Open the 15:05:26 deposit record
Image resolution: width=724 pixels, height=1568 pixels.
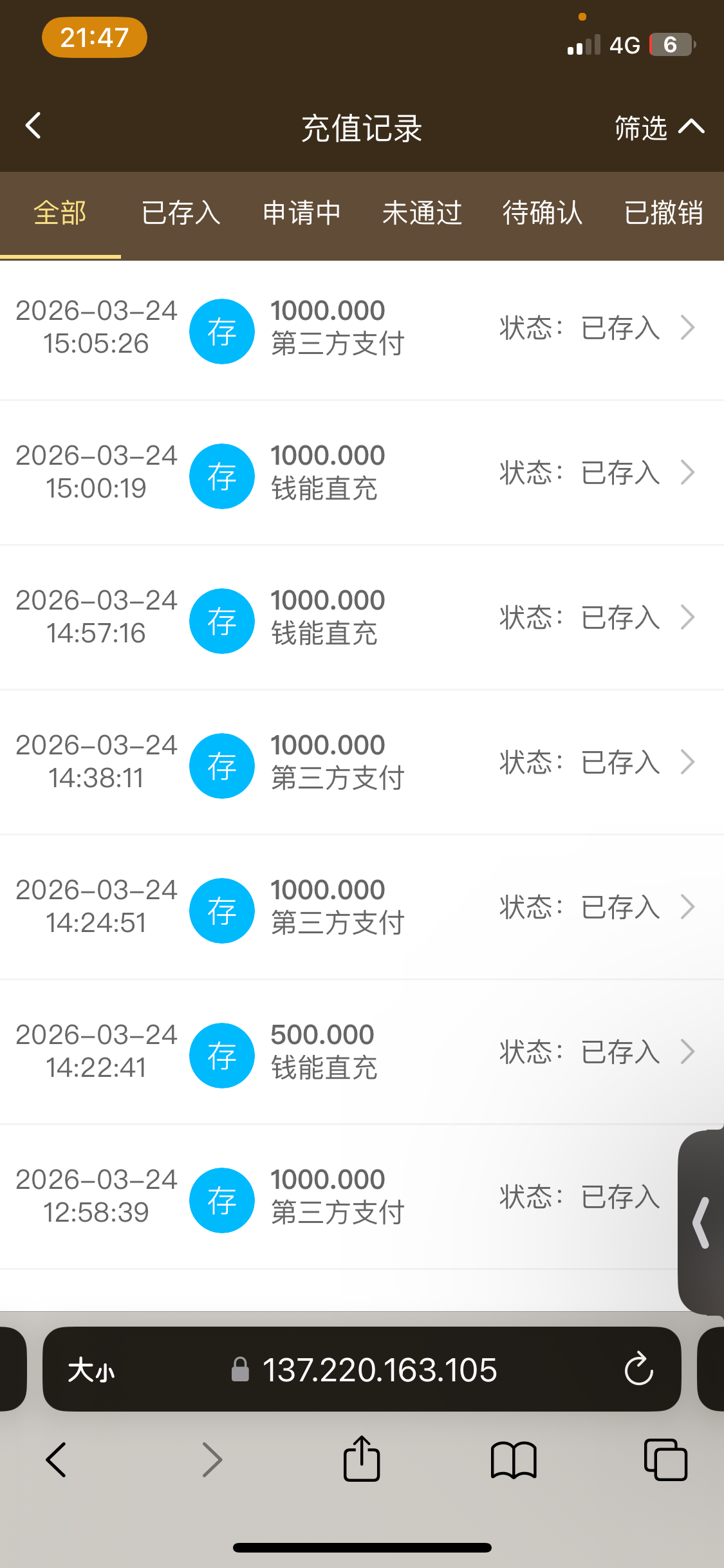[362, 328]
